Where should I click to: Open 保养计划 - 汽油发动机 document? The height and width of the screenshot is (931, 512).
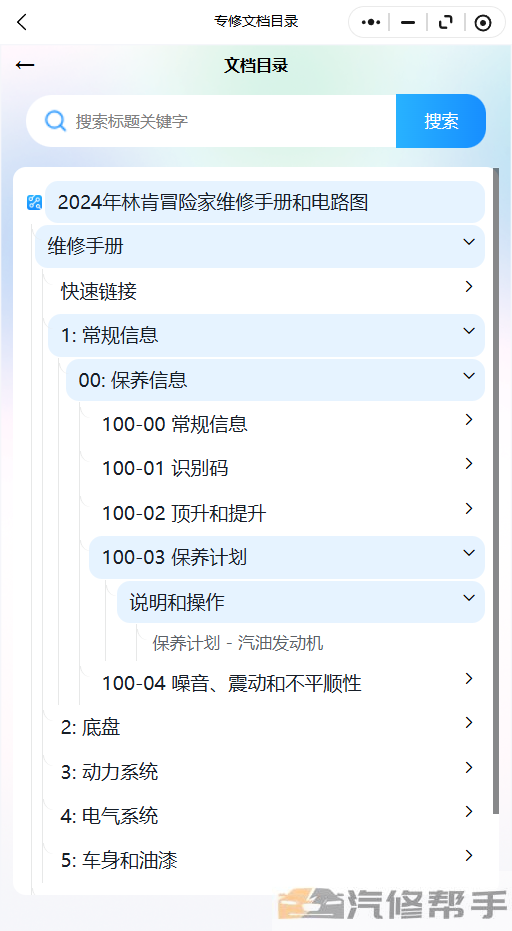click(x=238, y=643)
